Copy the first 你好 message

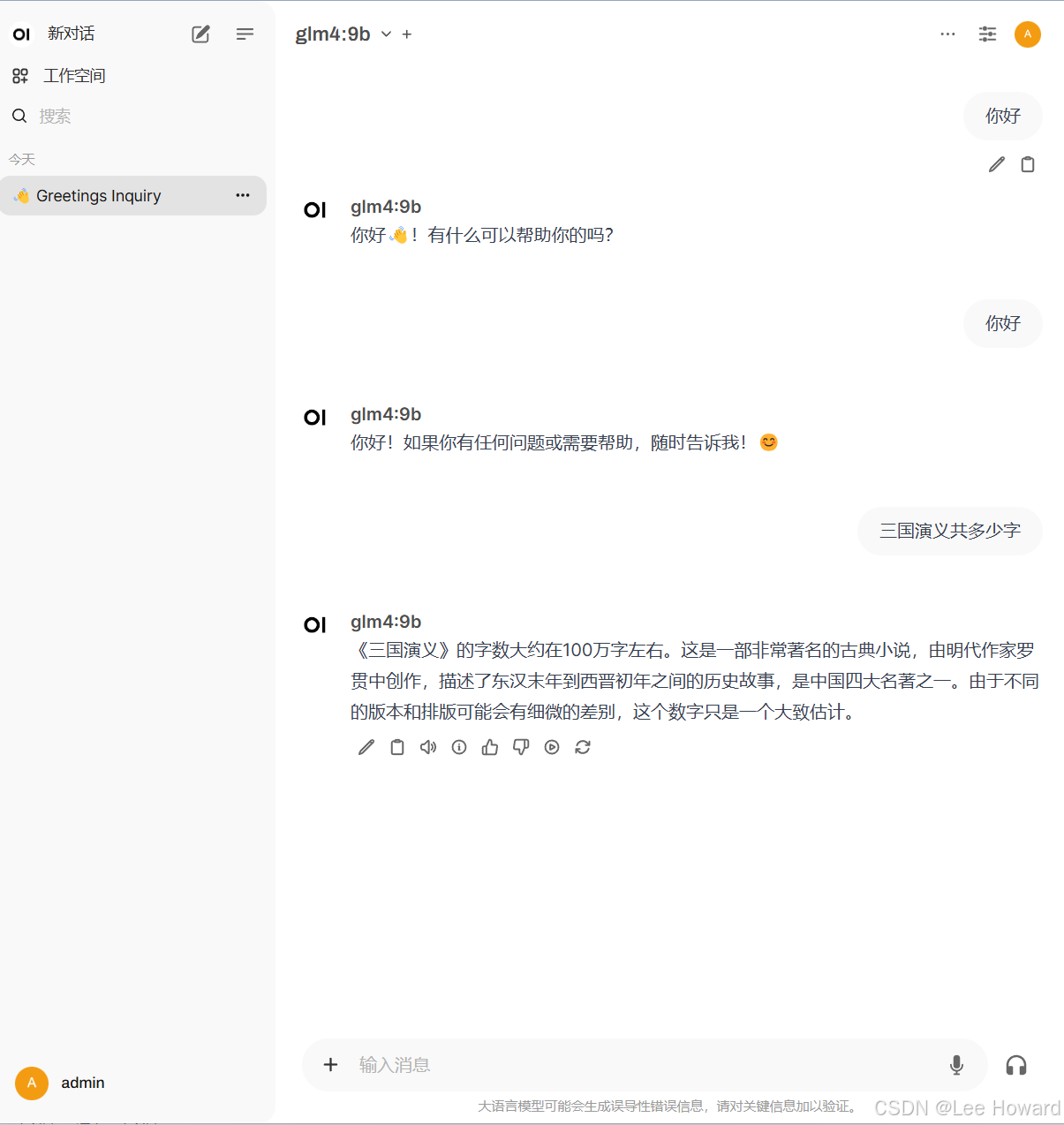(x=1028, y=164)
